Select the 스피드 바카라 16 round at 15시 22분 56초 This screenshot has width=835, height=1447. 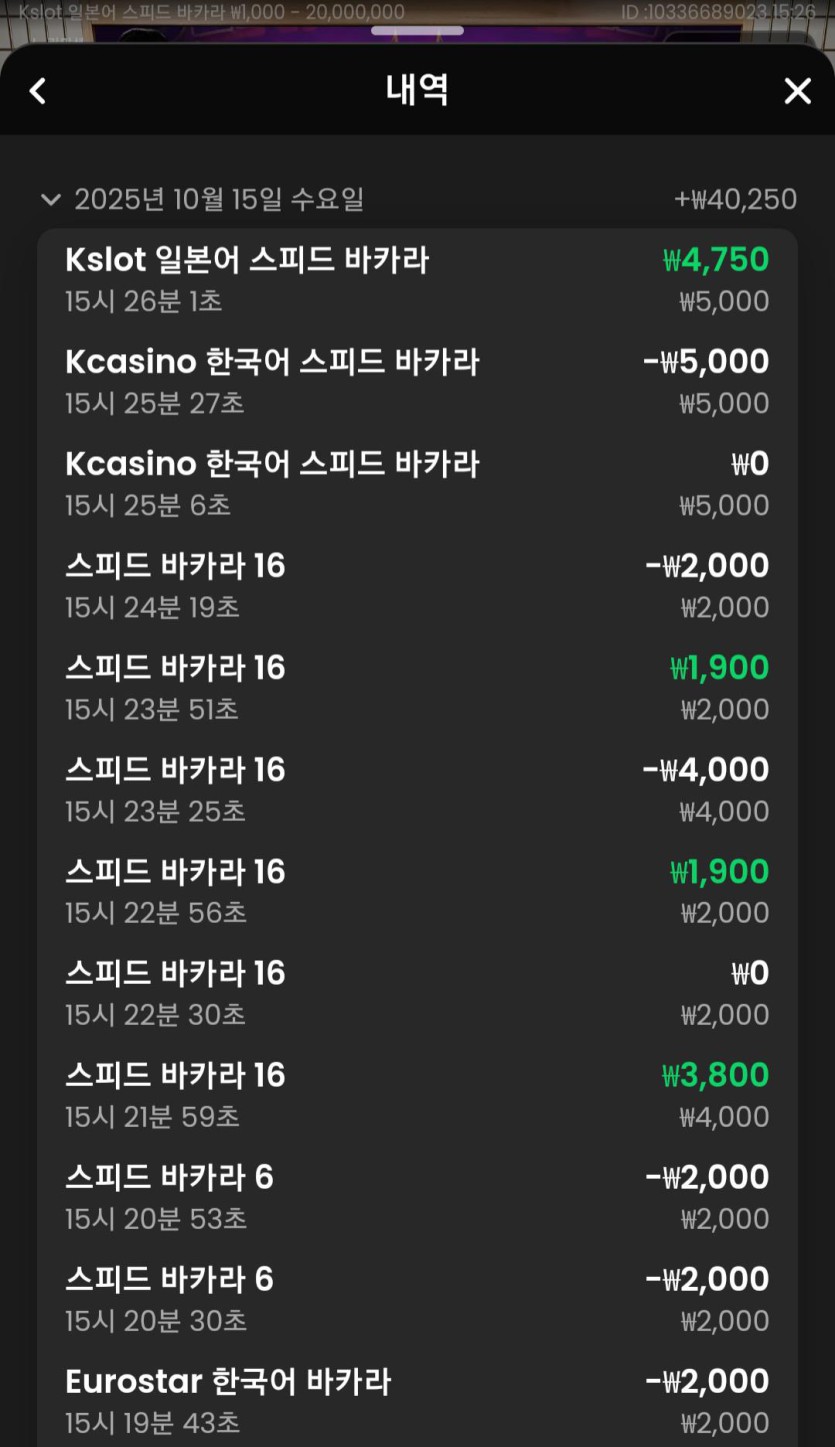[x=417, y=891]
